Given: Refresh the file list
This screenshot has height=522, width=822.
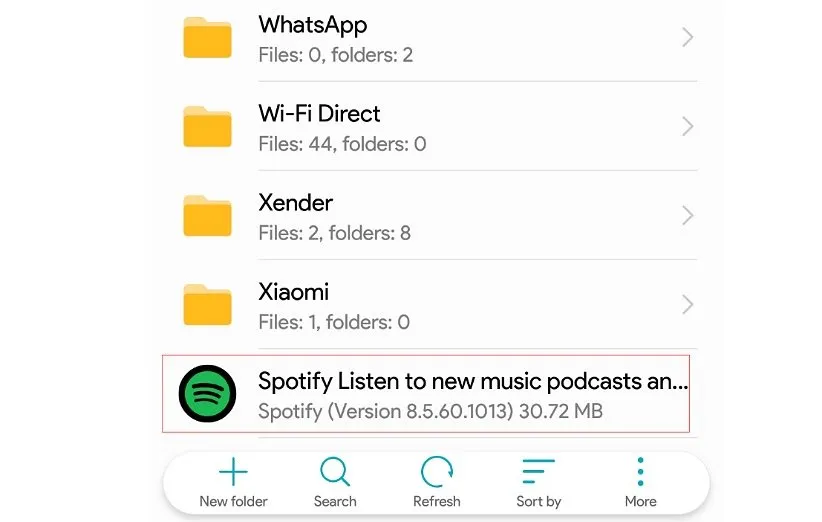Looking at the screenshot, I should pyautogui.click(x=437, y=482).
